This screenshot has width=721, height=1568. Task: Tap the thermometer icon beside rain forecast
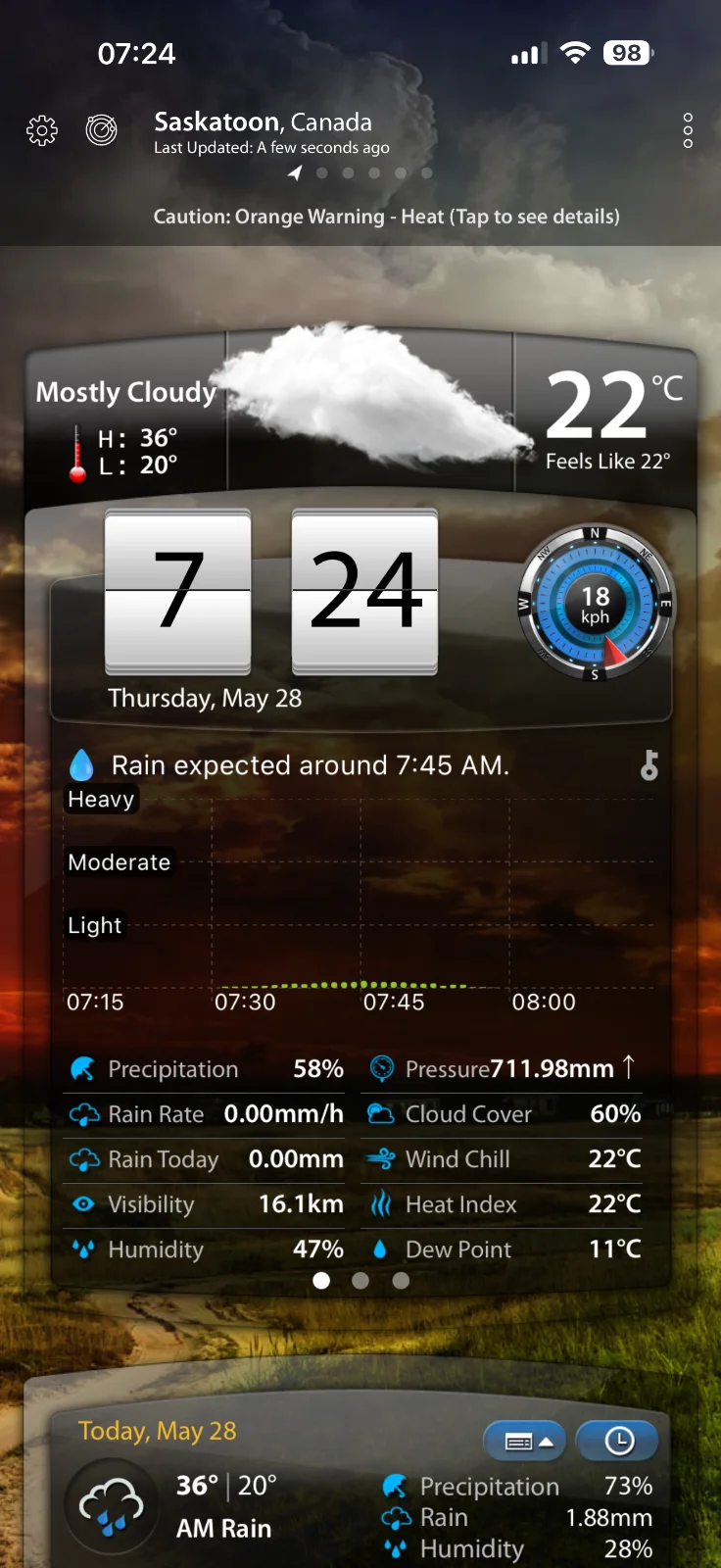[649, 764]
